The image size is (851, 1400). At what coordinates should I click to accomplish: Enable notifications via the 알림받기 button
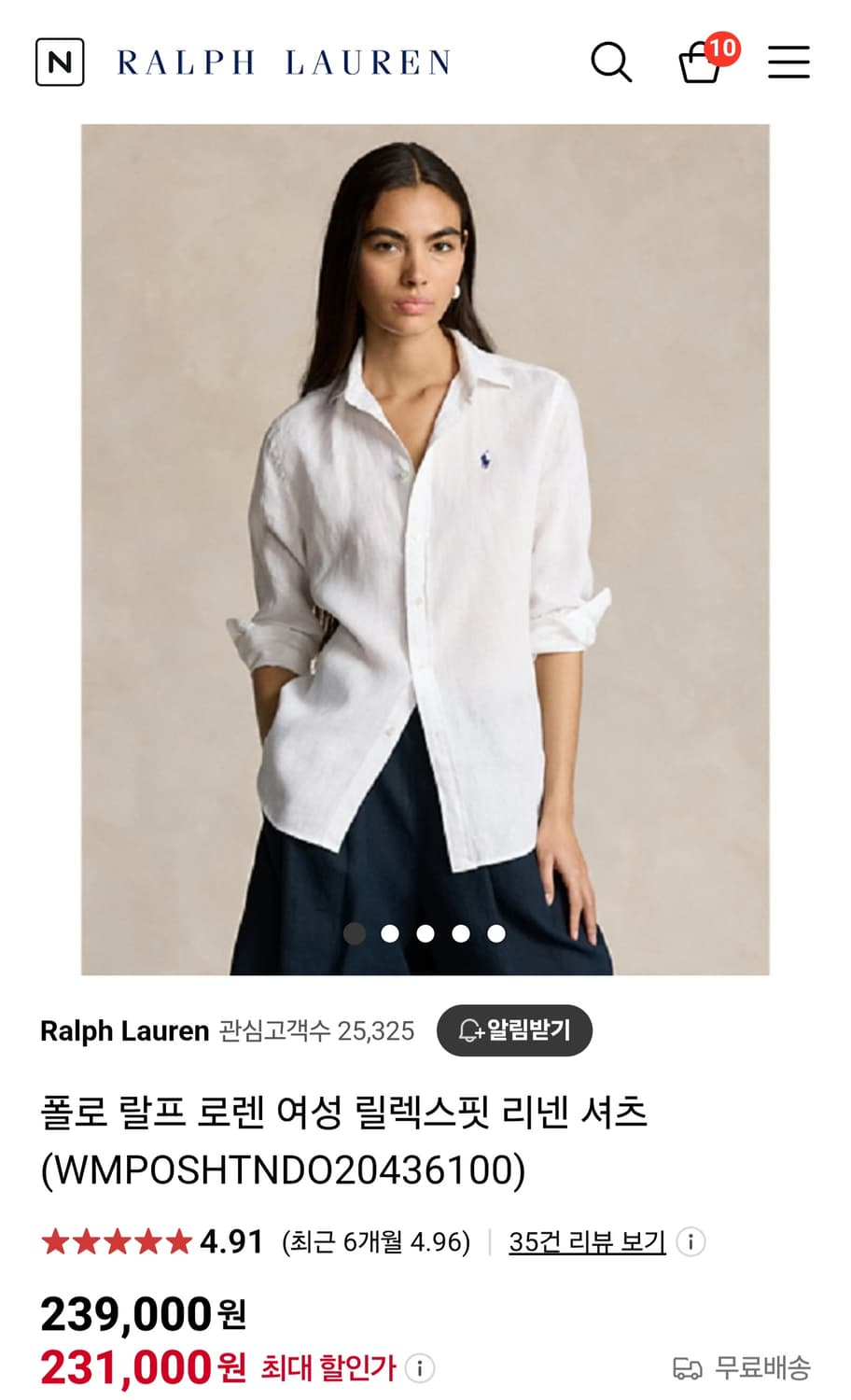(x=514, y=1030)
